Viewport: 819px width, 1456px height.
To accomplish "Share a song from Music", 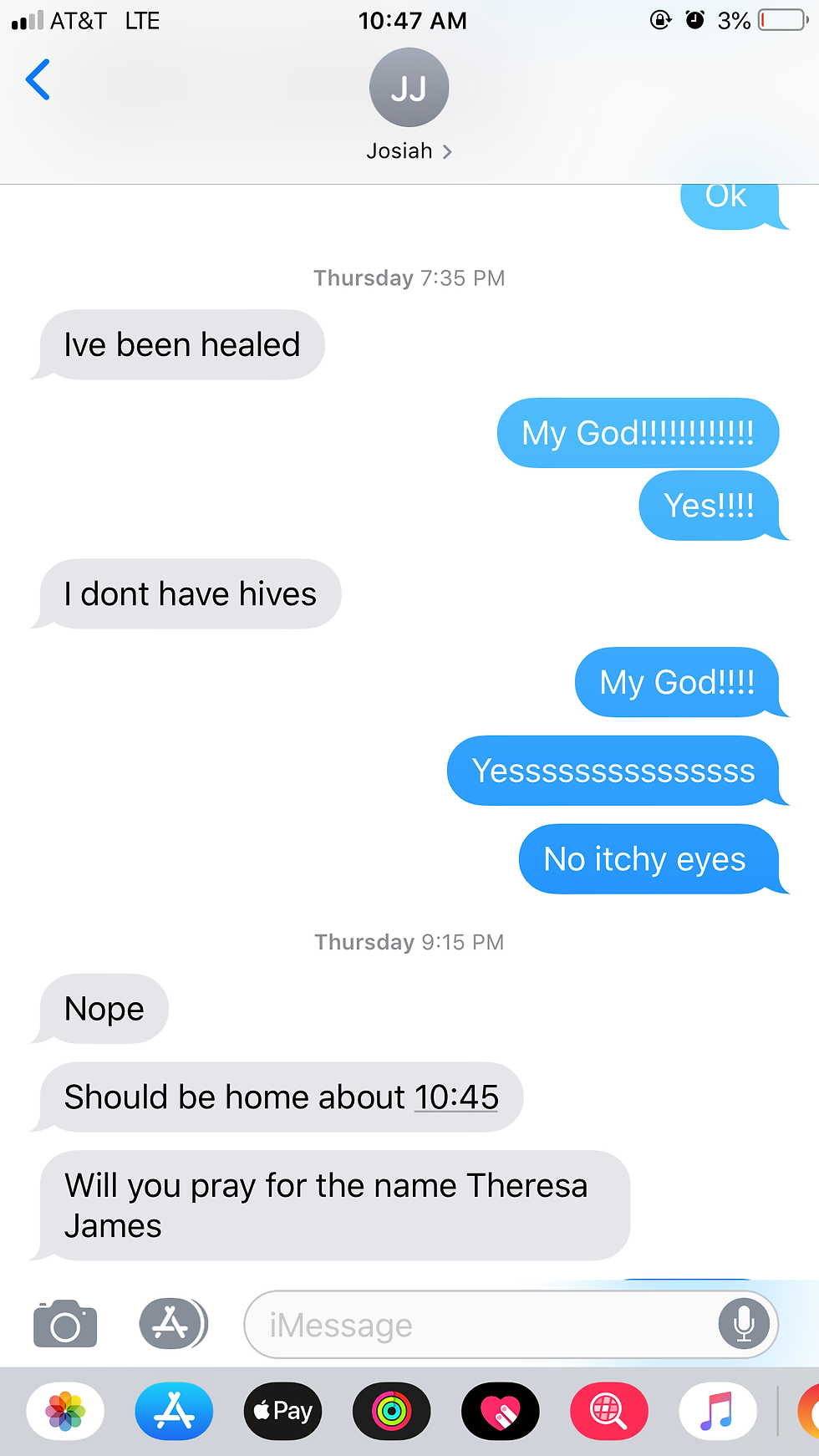I will [x=717, y=1412].
